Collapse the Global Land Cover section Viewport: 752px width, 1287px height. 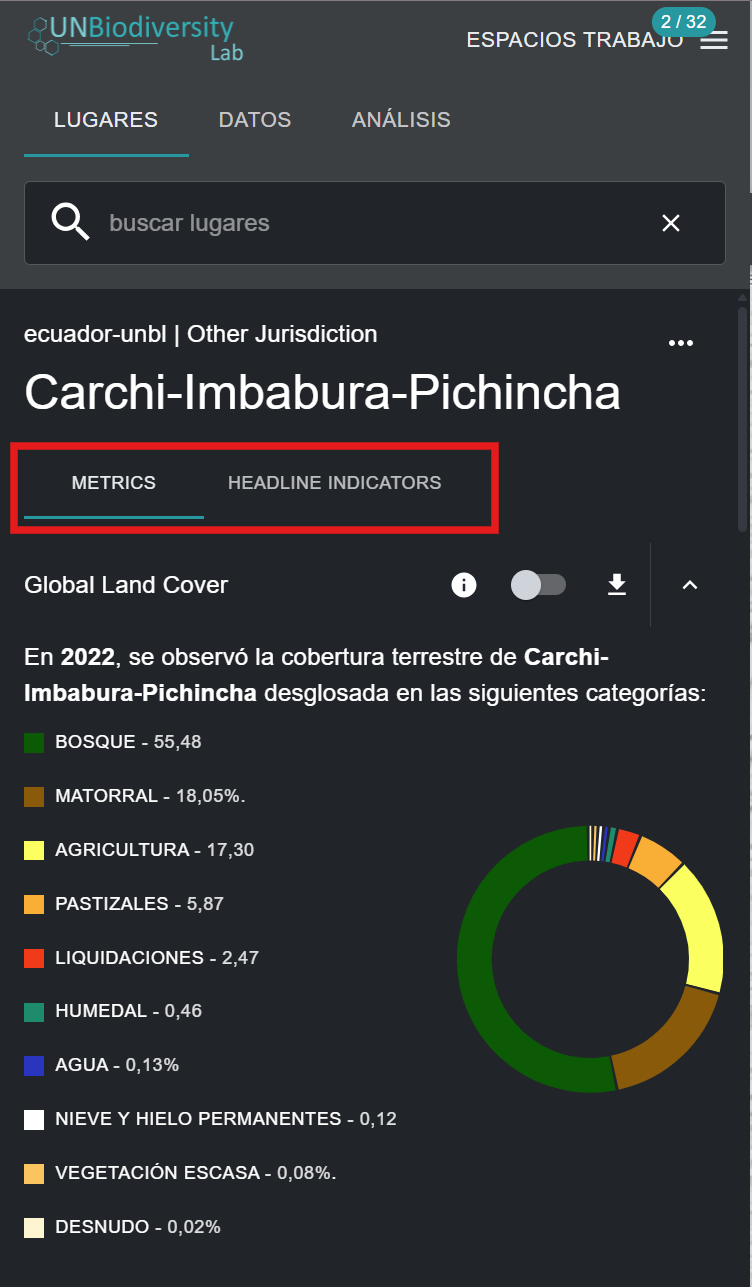pos(689,585)
